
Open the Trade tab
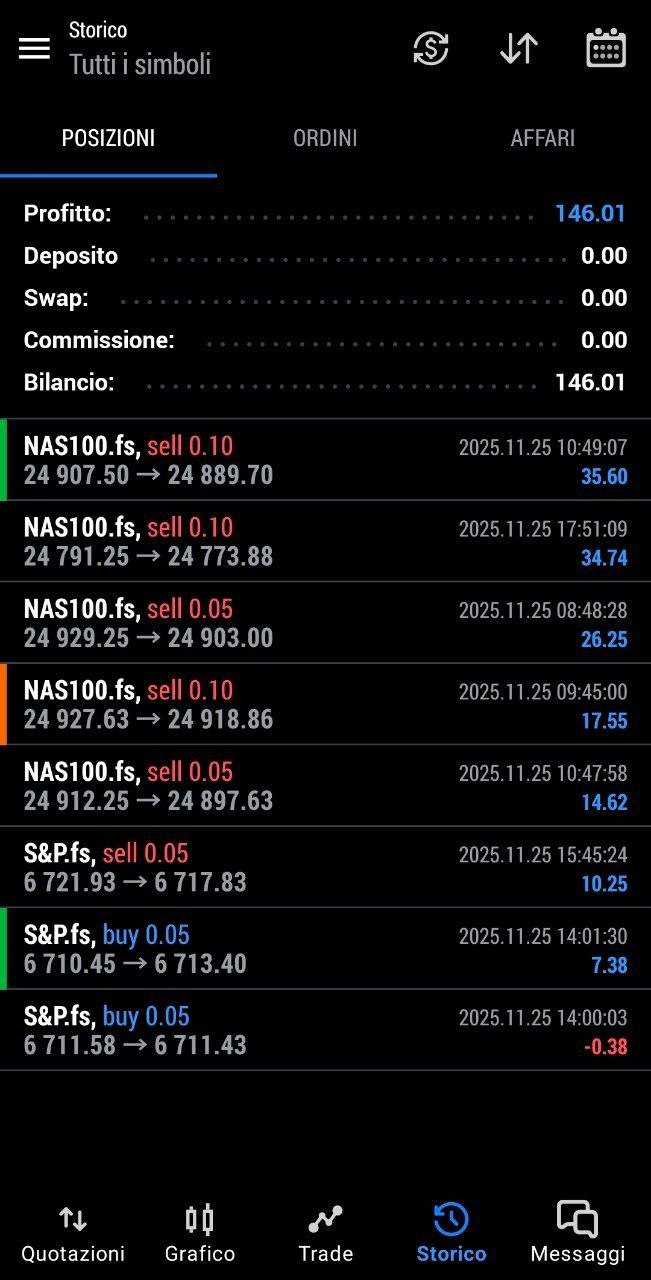click(x=326, y=1233)
